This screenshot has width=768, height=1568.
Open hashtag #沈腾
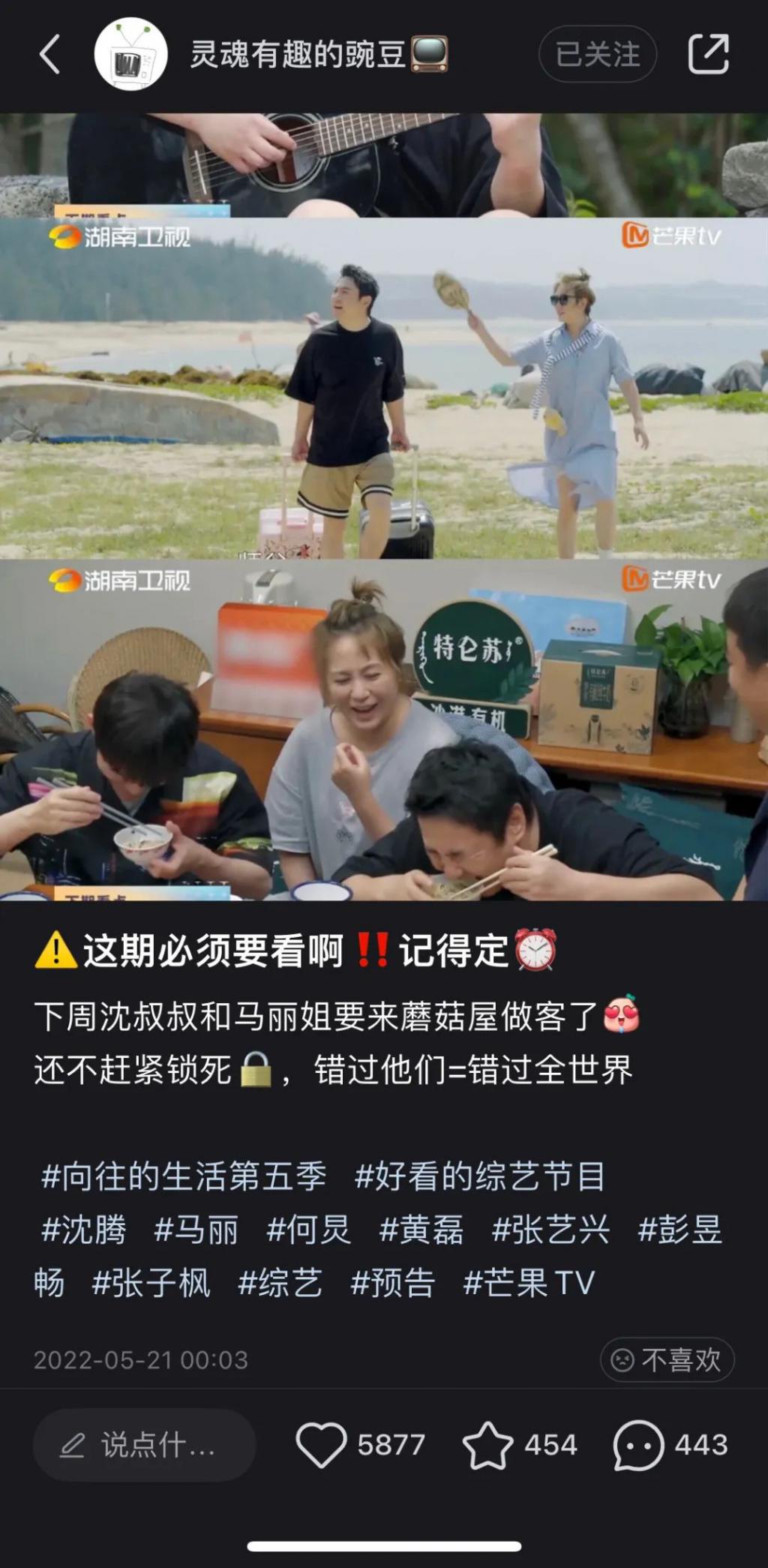pos(84,1230)
